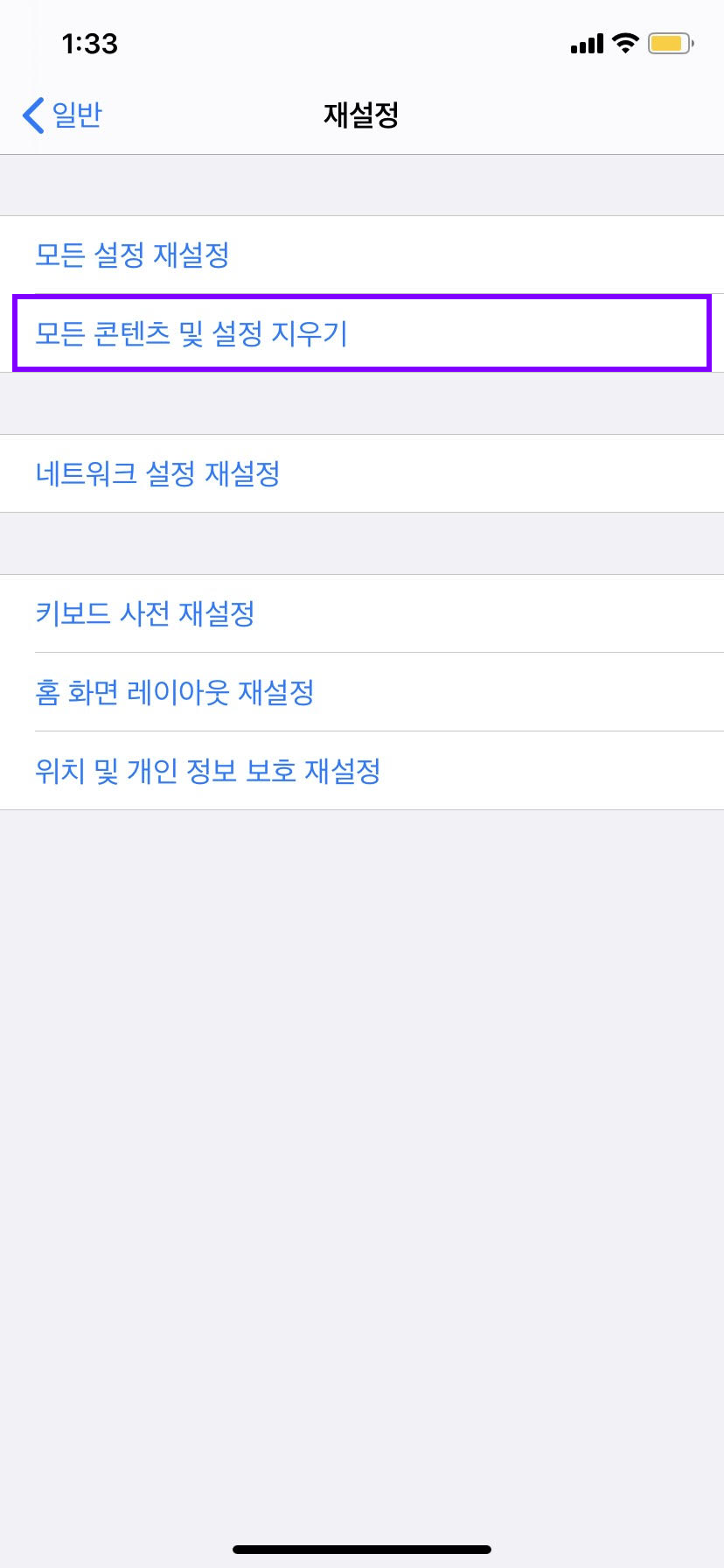
Task: Open 키보드 사전 재설정
Action: click(x=362, y=613)
